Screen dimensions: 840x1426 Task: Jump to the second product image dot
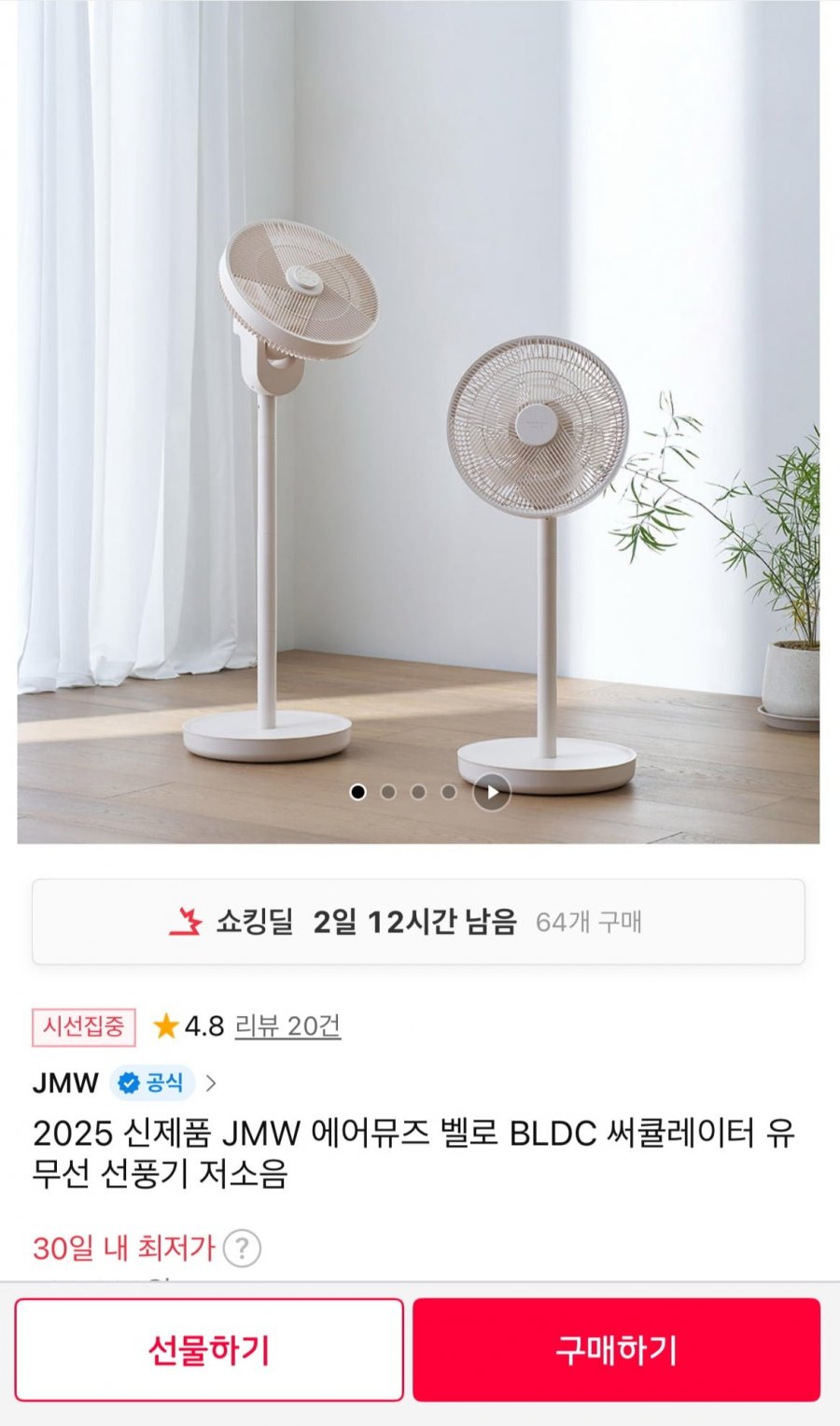pyautogui.click(x=388, y=793)
